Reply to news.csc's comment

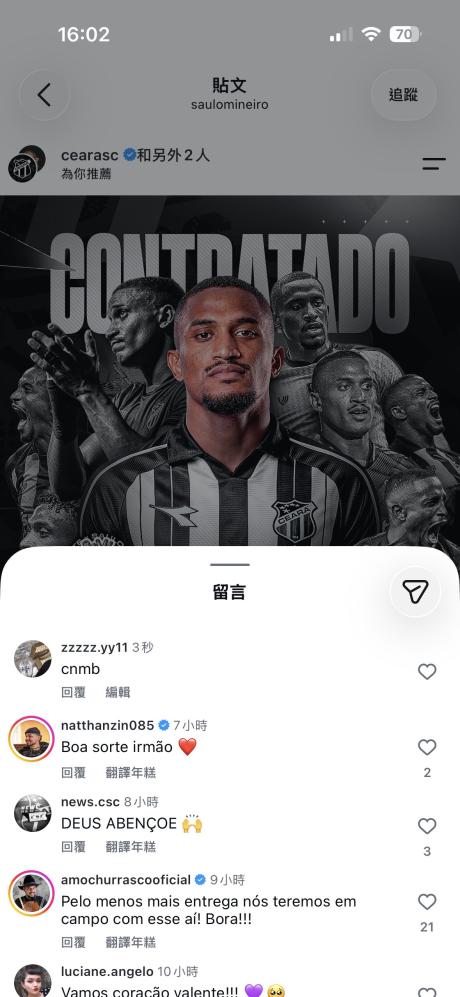73,847
